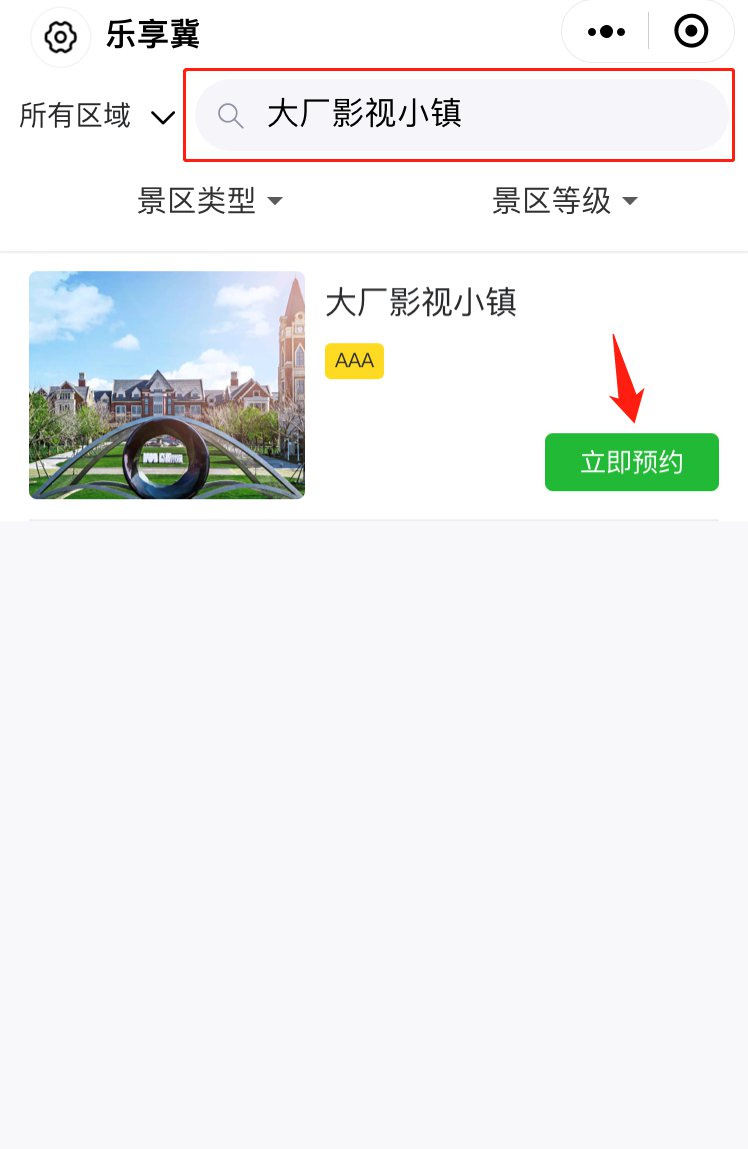Open the 大厂影视小镇 scenic spot photo
The image size is (748, 1149).
(167, 385)
